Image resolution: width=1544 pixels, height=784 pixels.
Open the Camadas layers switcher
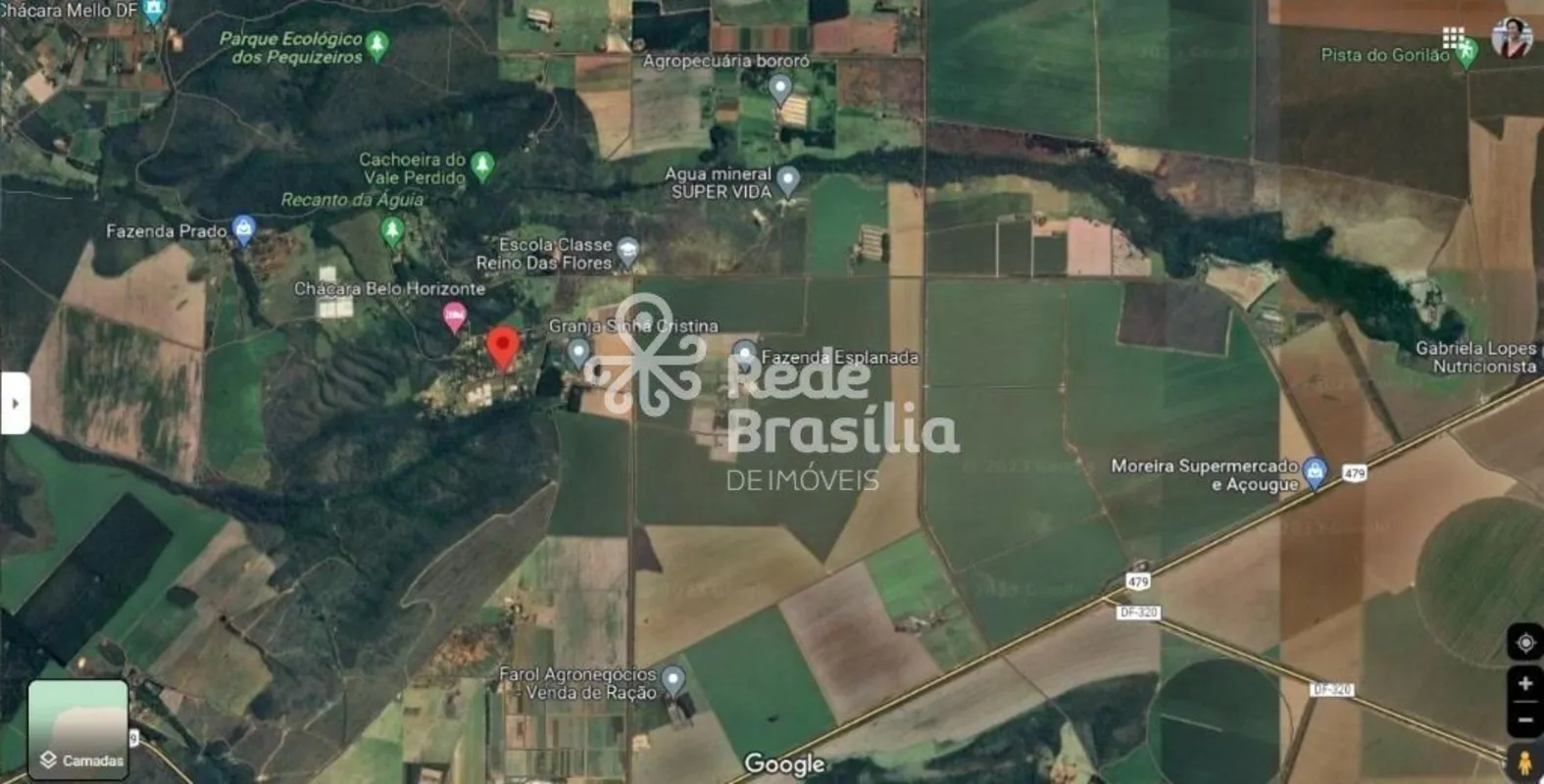(x=78, y=730)
